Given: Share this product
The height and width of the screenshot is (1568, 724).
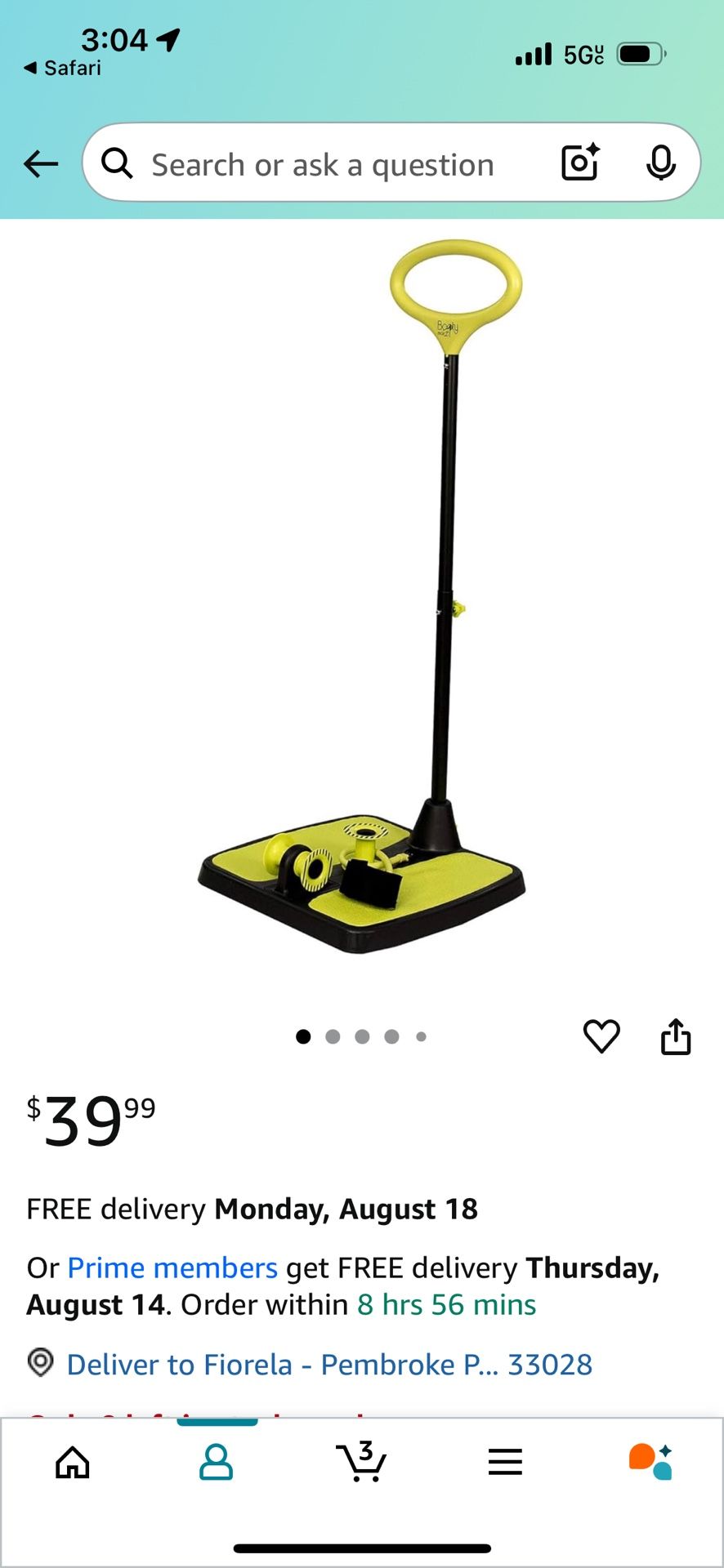Looking at the screenshot, I should pyautogui.click(x=676, y=1036).
